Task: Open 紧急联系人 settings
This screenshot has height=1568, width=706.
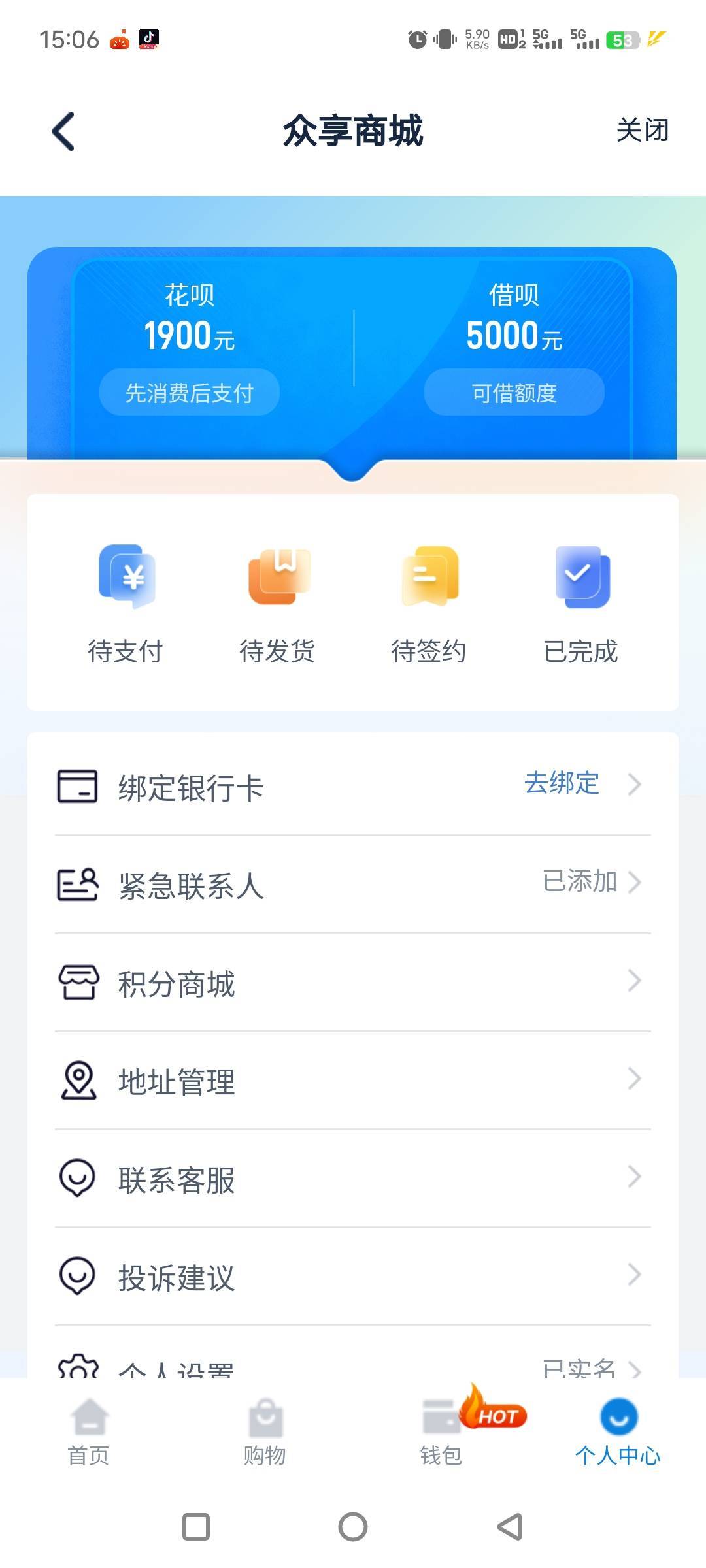Action: (353, 885)
